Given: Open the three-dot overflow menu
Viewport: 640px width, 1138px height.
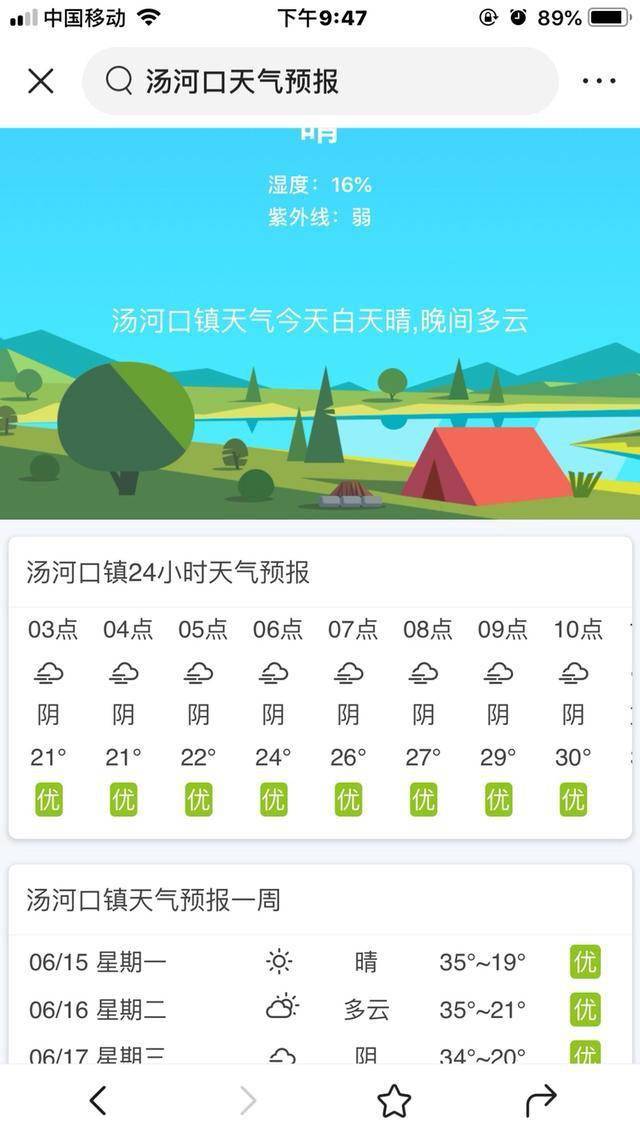Looking at the screenshot, I should point(598,81).
